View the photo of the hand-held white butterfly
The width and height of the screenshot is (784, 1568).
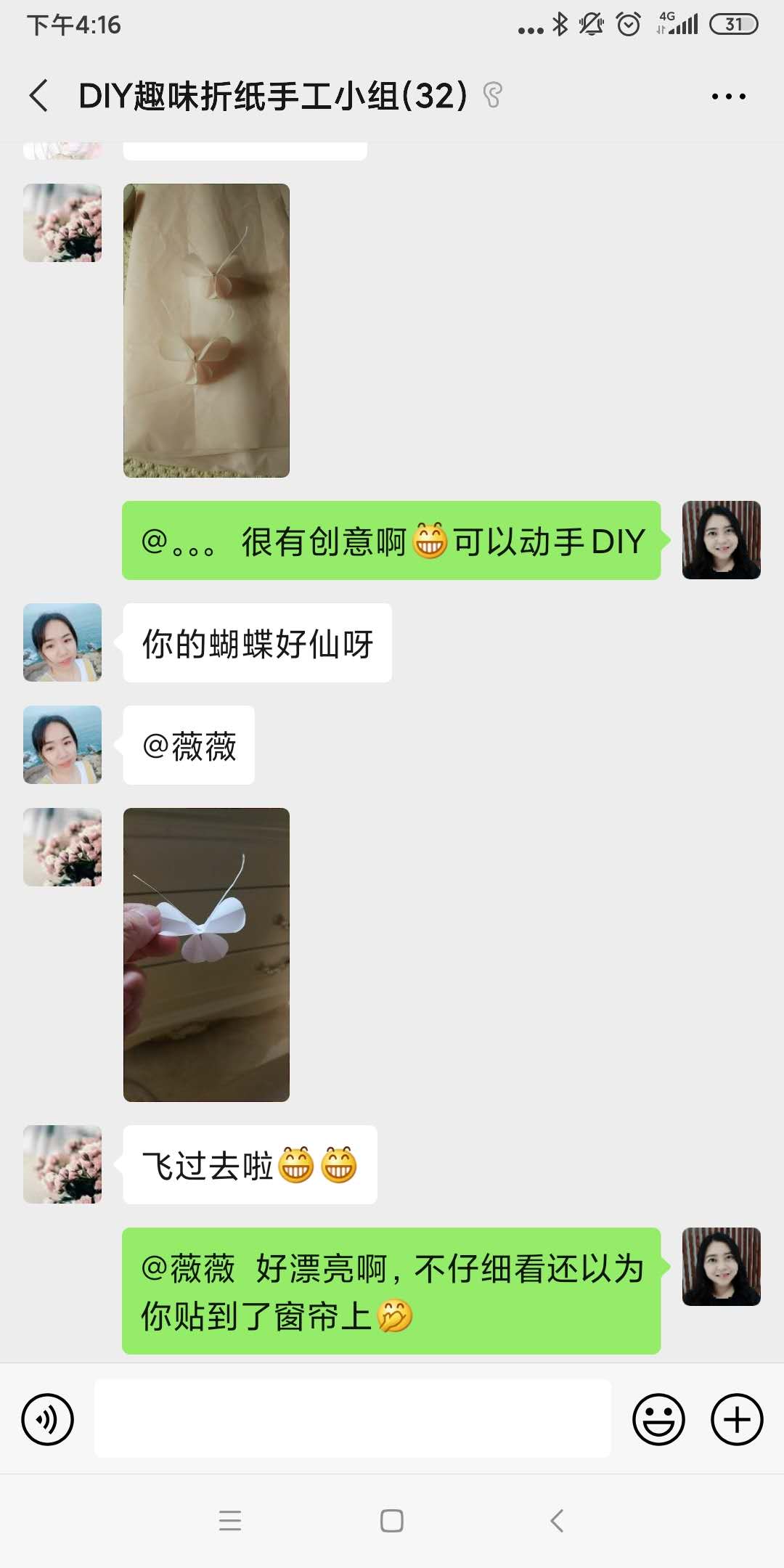(x=206, y=955)
